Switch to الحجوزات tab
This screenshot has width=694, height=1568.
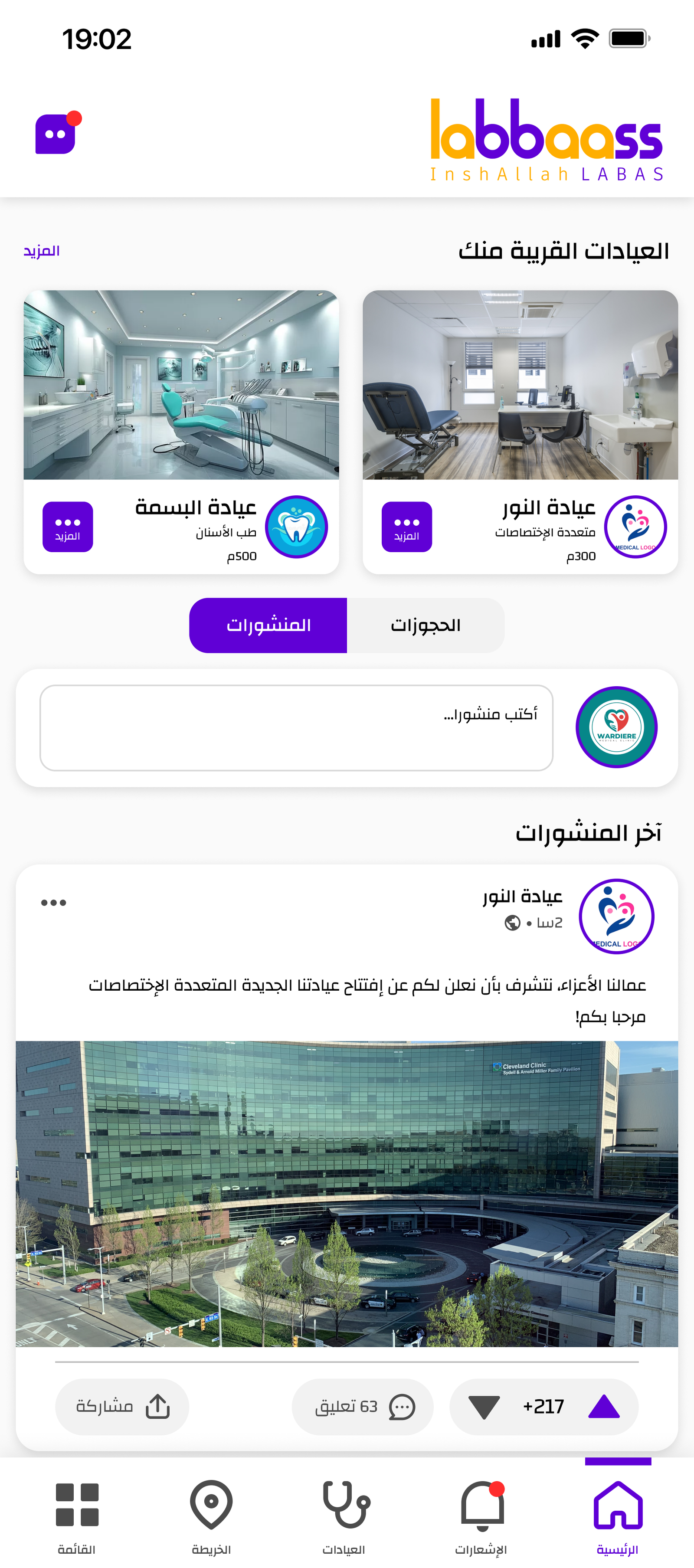[x=426, y=625]
